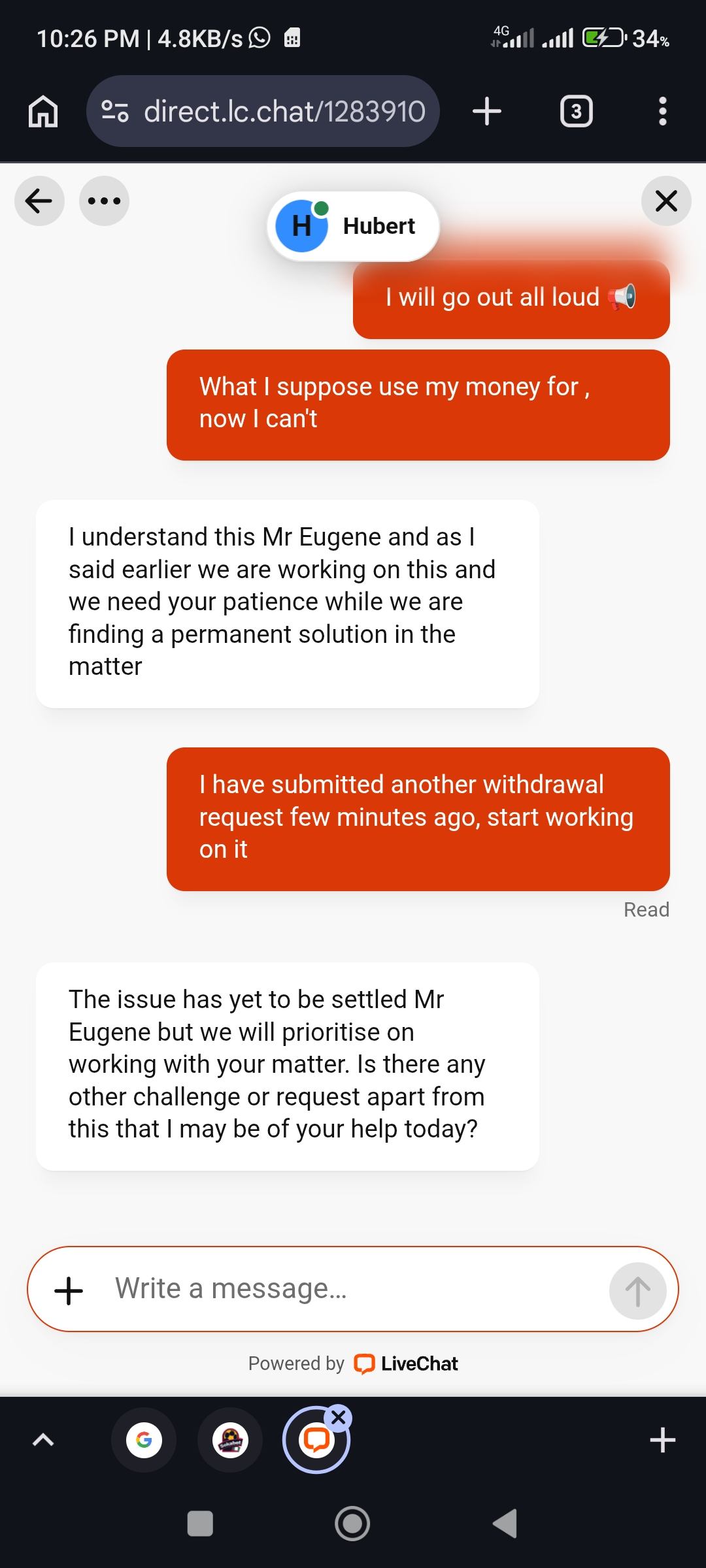Go to the phone's home screen

[x=352, y=1524]
